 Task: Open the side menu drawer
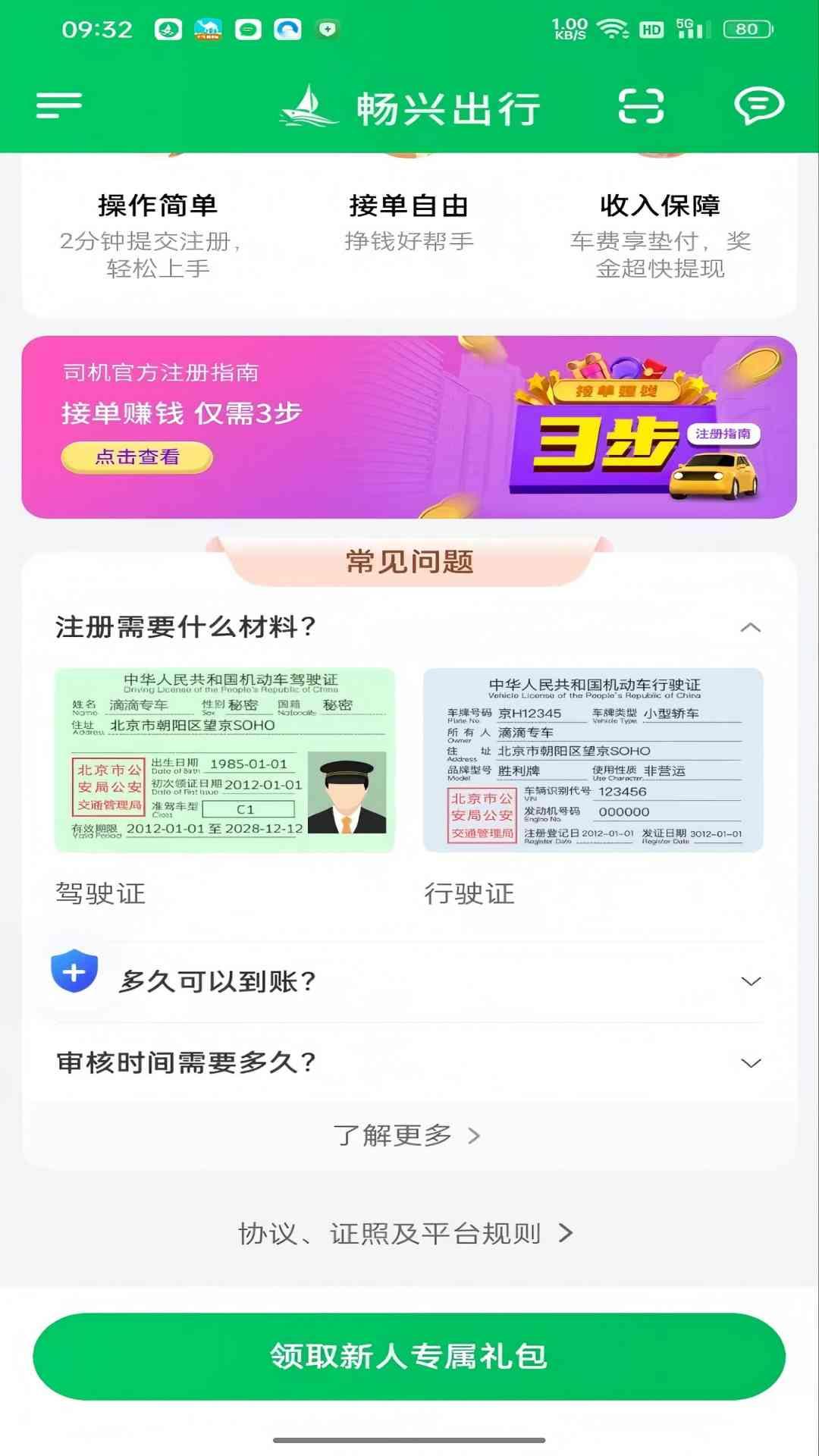[59, 105]
